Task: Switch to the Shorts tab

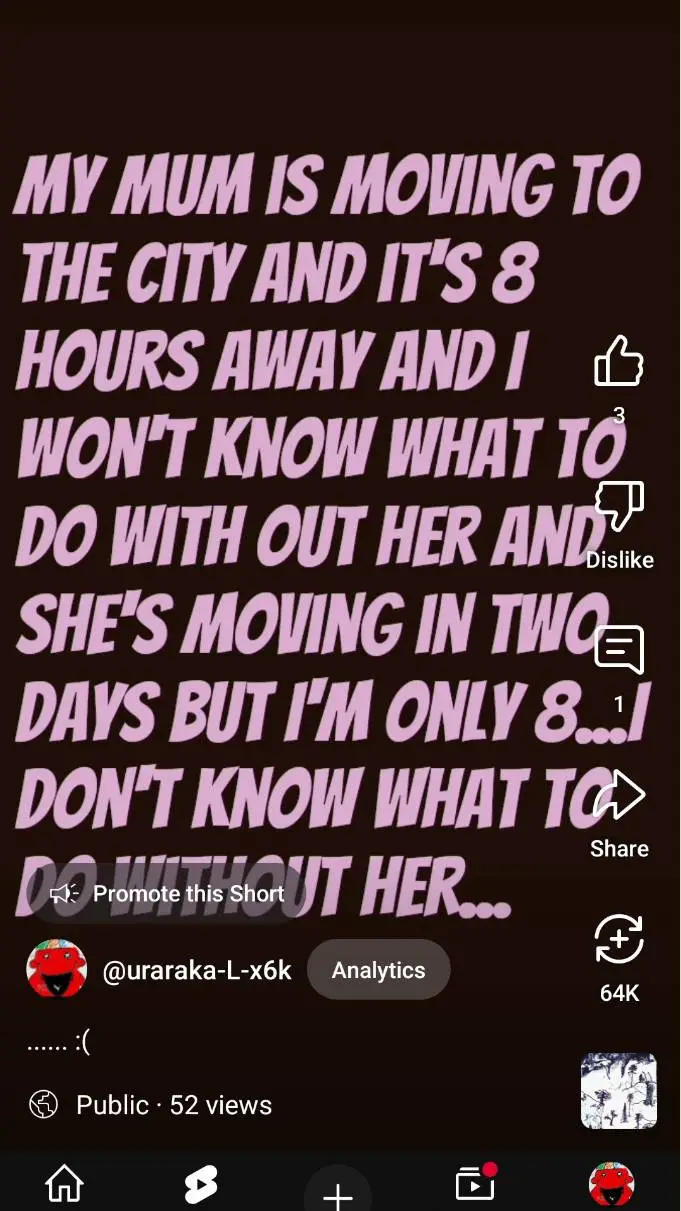Action: pos(201,1185)
